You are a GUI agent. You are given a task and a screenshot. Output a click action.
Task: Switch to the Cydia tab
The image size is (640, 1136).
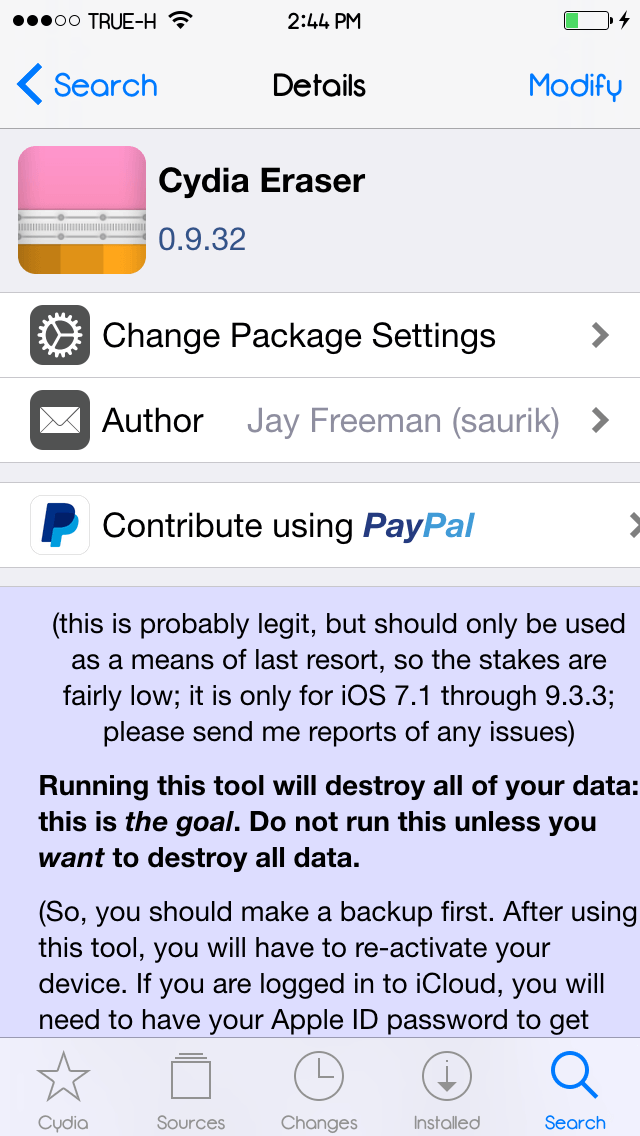click(63, 1090)
